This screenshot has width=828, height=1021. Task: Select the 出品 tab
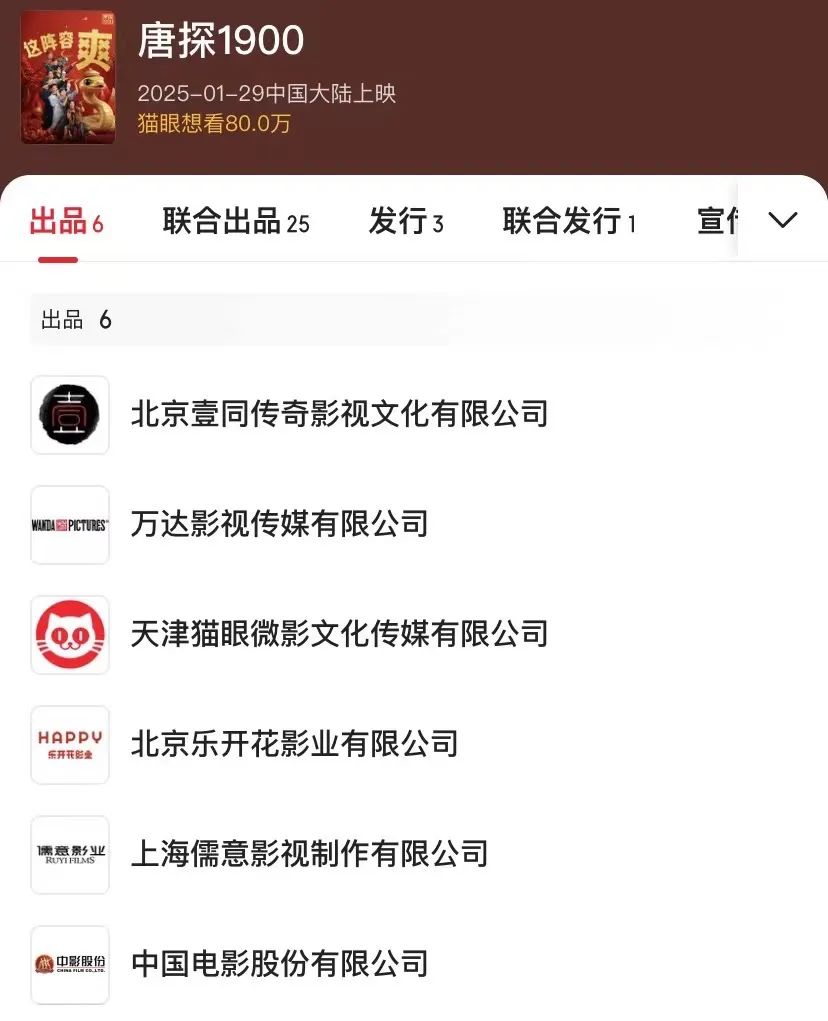[x=66, y=222]
